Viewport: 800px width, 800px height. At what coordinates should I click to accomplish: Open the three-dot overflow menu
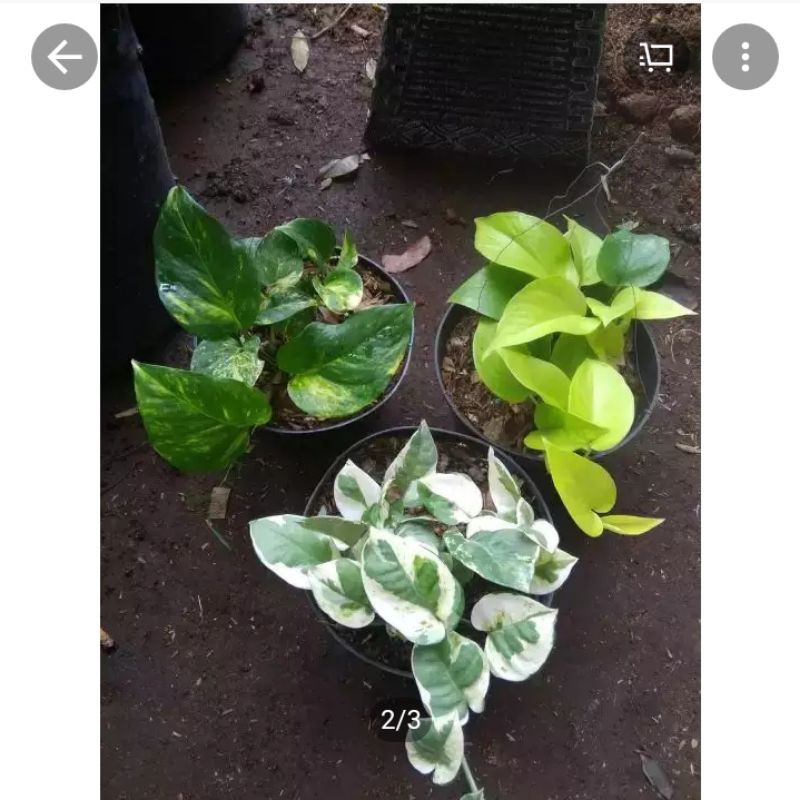click(745, 57)
